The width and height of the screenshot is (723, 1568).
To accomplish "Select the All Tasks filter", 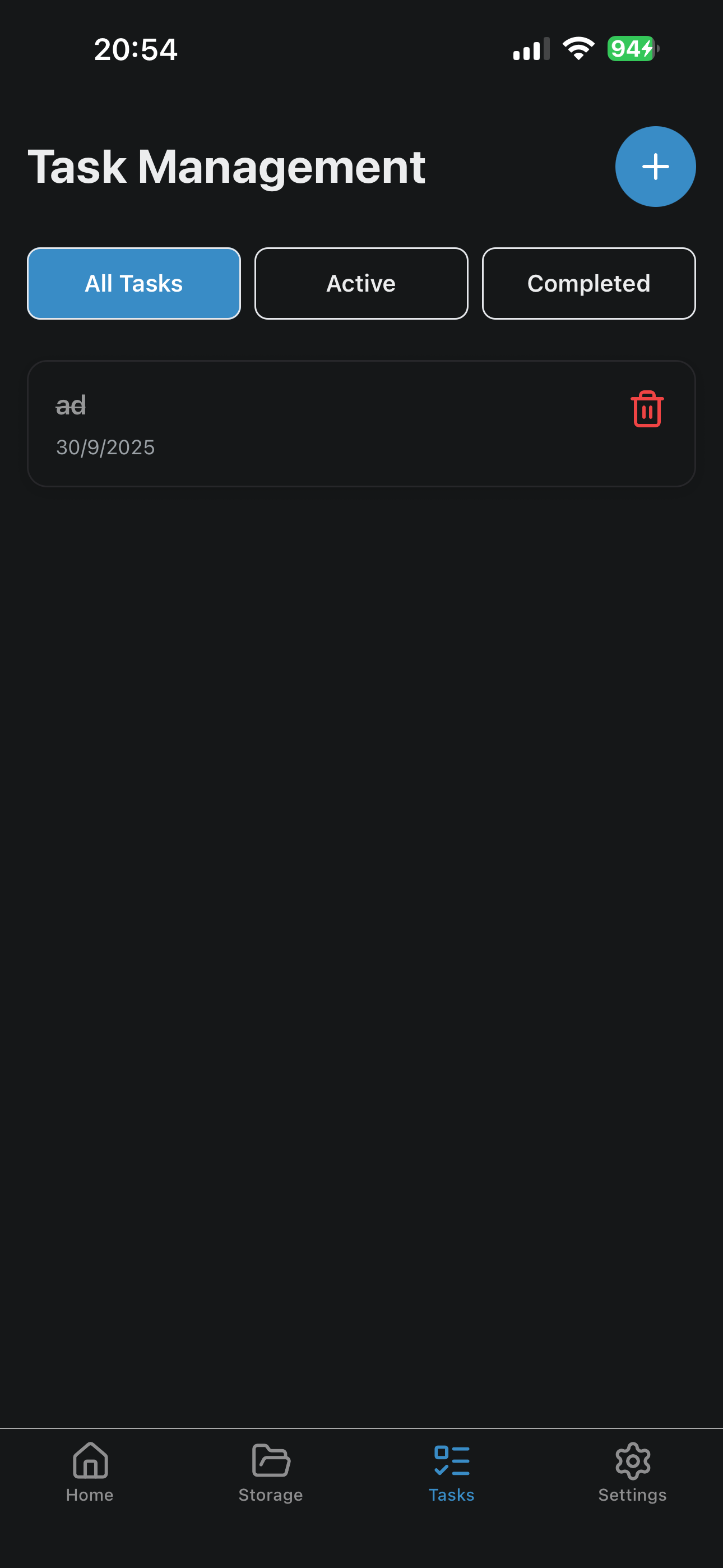I will click(x=134, y=283).
